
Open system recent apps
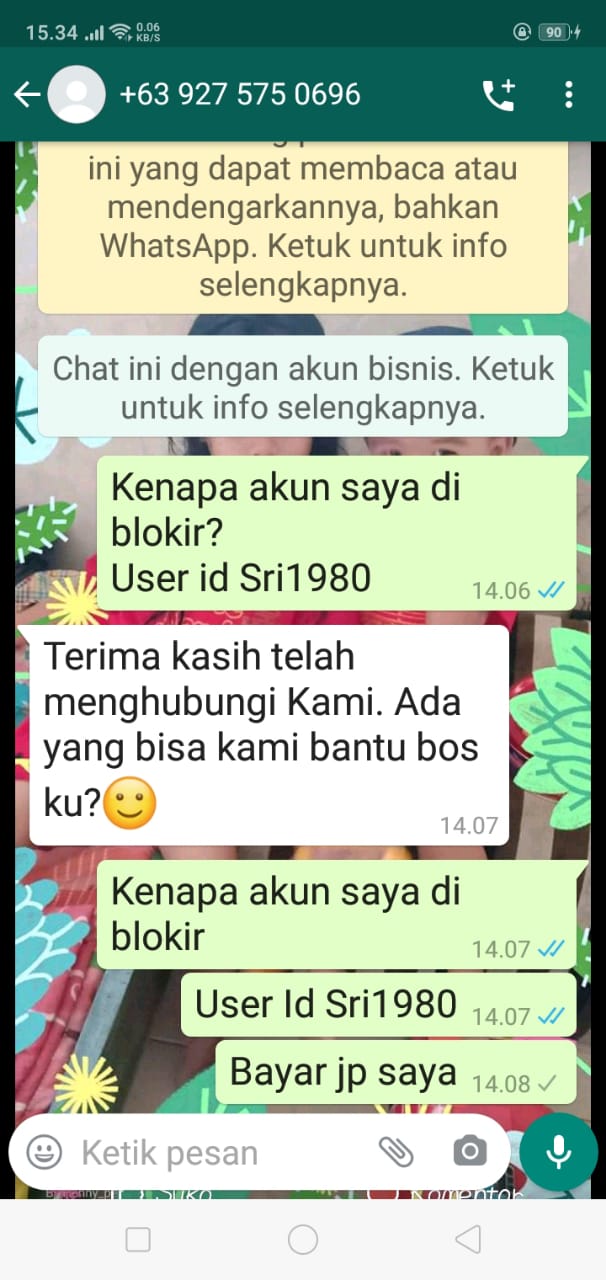pos(138,1240)
